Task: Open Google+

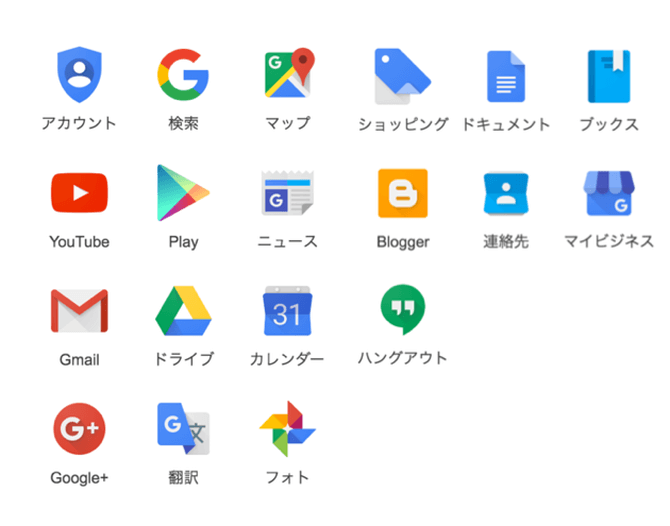Action: coord(79,429)
